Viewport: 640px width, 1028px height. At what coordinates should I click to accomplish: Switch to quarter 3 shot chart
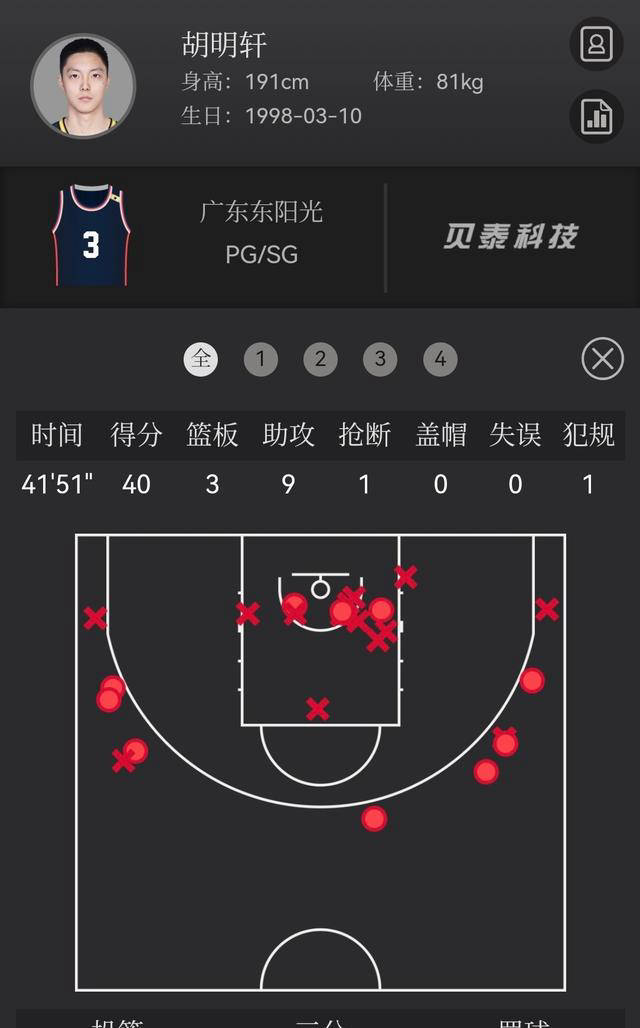point(380,359)
